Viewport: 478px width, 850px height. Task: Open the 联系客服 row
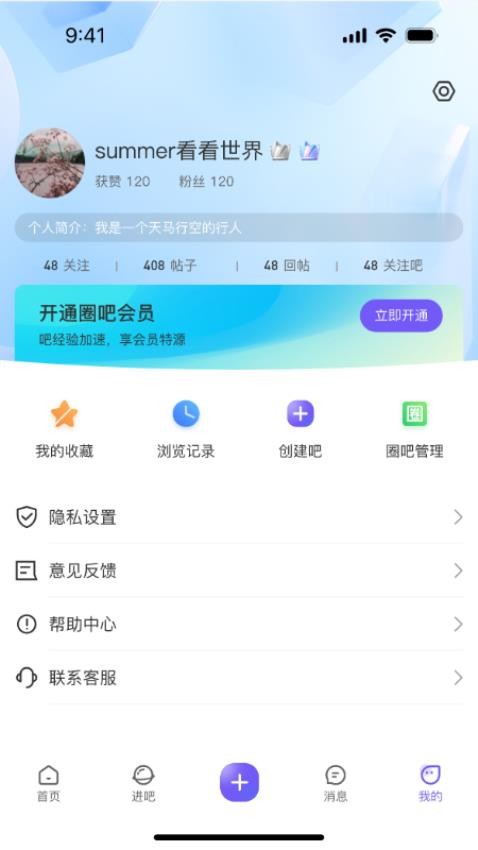point(239,678)
